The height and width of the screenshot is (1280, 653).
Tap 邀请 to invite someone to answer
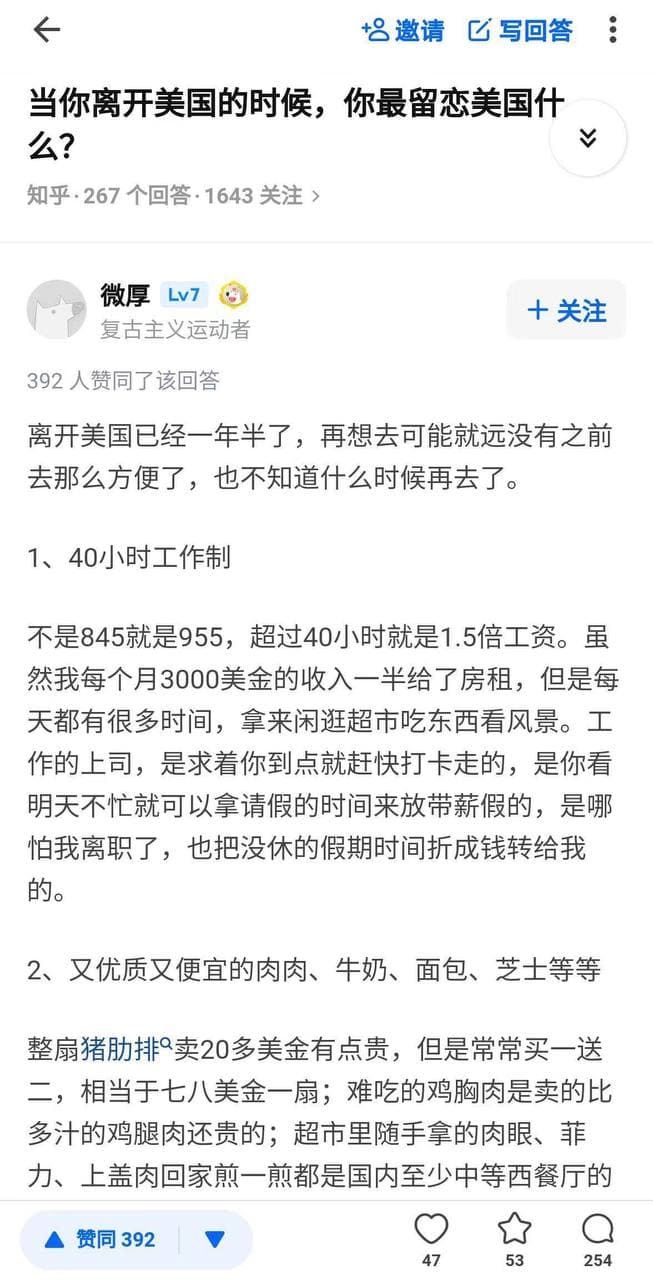coord(402,30)
